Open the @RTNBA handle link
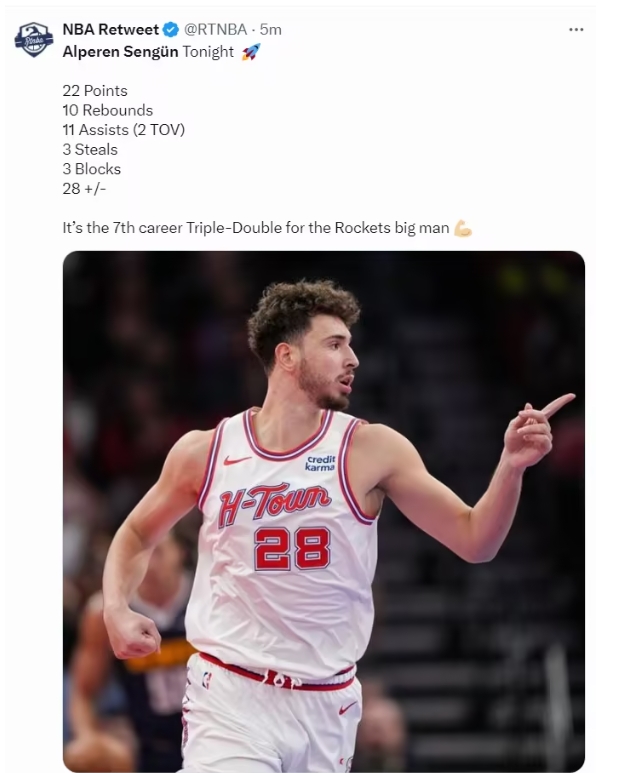 pos(215,30)
